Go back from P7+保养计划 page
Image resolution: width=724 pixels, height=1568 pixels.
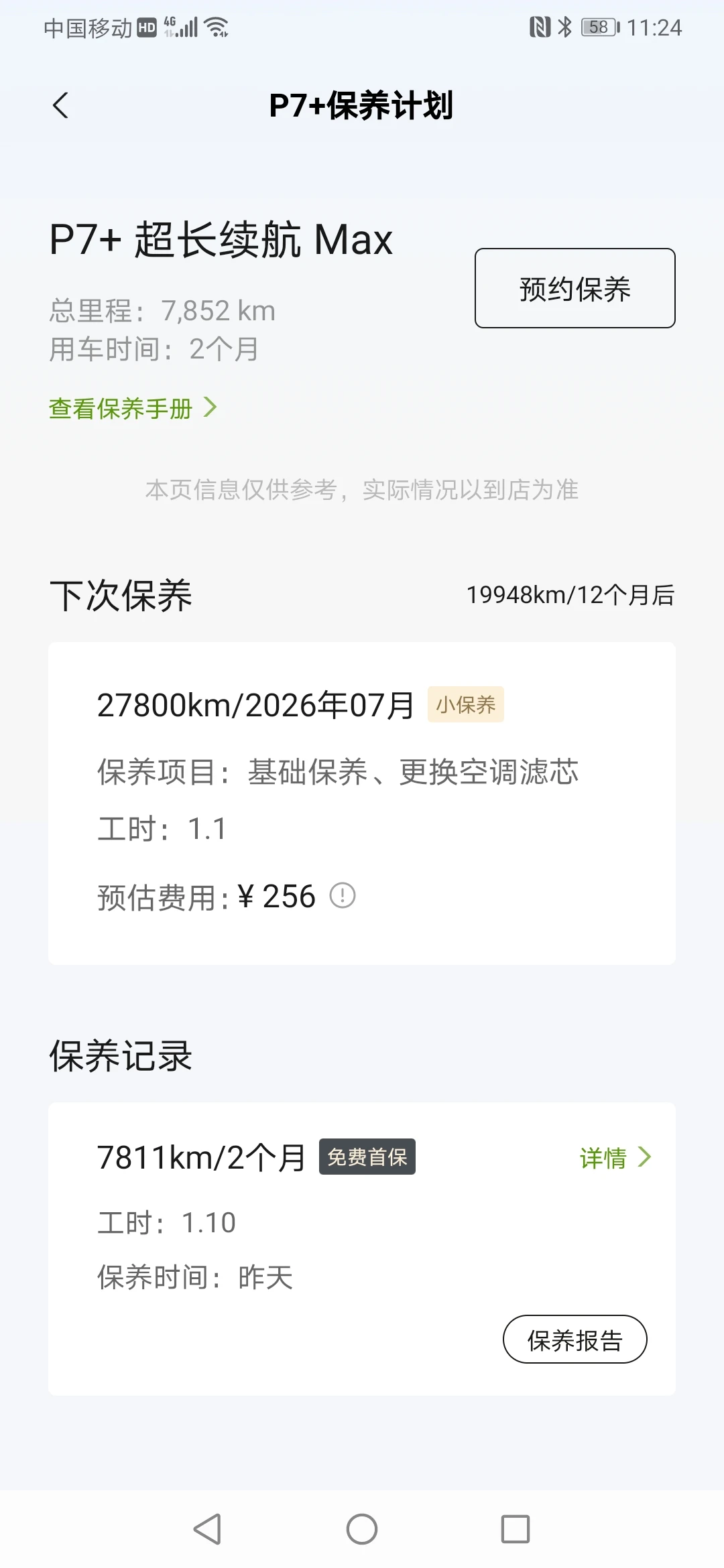coord(60,105)
